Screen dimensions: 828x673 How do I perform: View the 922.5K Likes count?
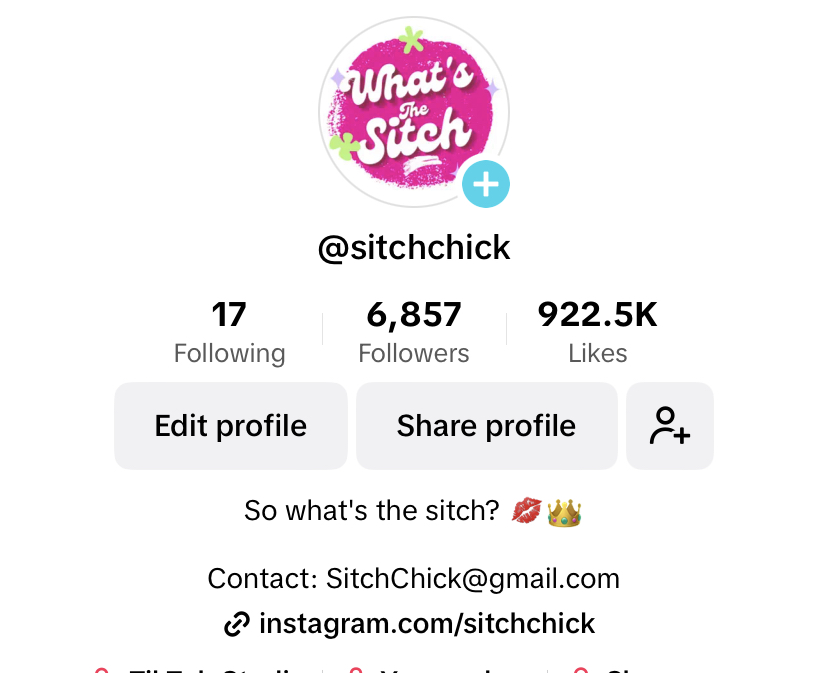pyautogui.click(x=597, y=333)
